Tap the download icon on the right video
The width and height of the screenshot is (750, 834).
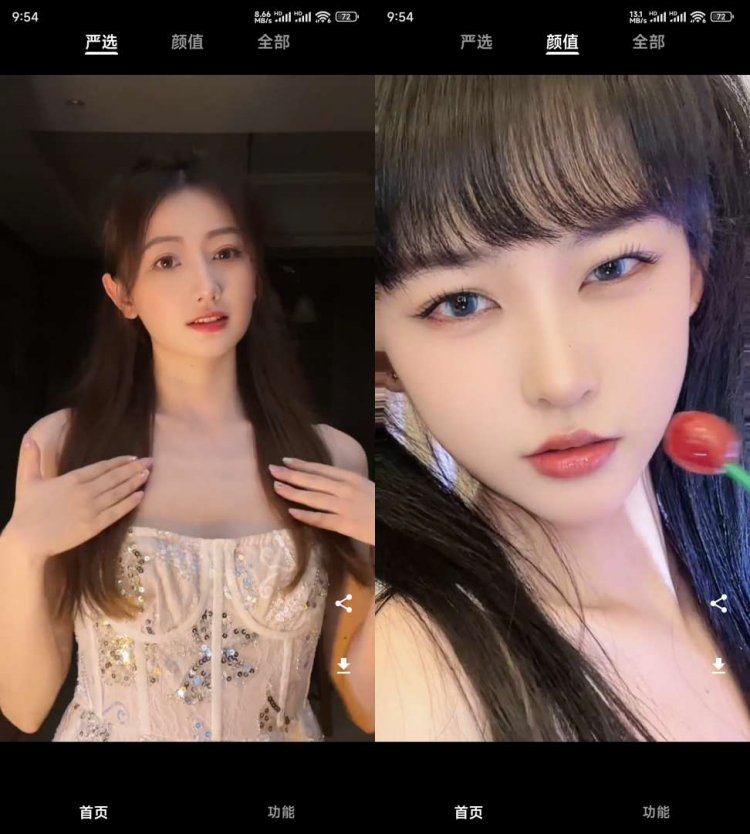point(718,667)
